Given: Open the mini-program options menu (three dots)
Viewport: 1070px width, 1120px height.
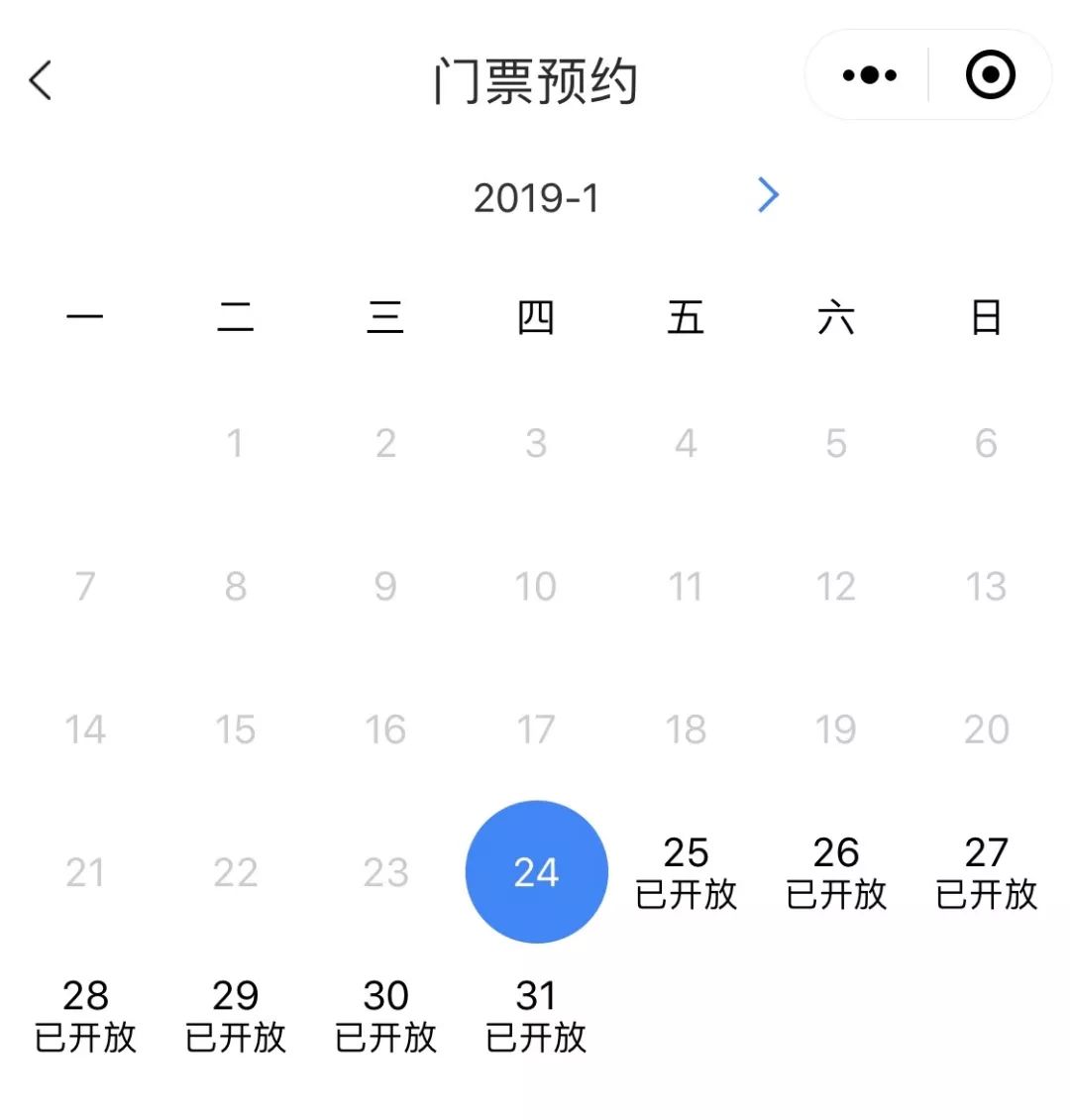Looking at the screenshot, I should (869, 74).
